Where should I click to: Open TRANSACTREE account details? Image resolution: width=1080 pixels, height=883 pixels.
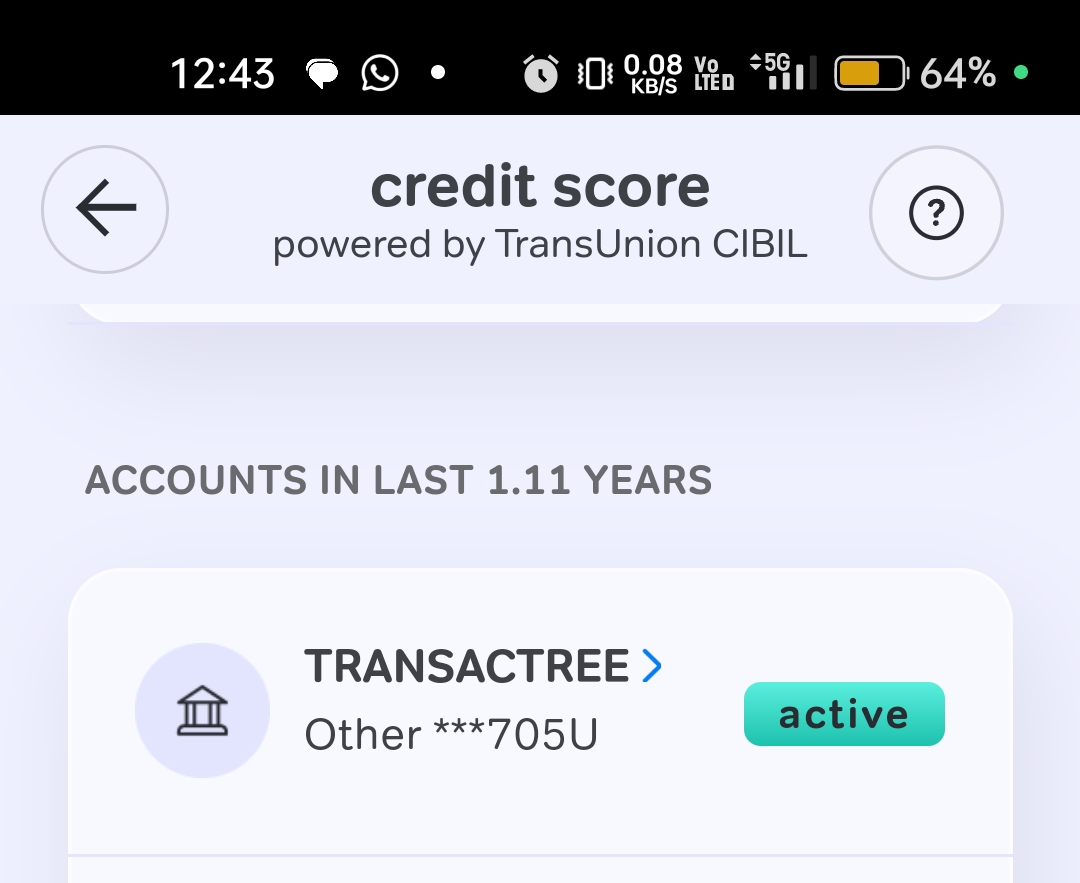[x=483, y=666]
